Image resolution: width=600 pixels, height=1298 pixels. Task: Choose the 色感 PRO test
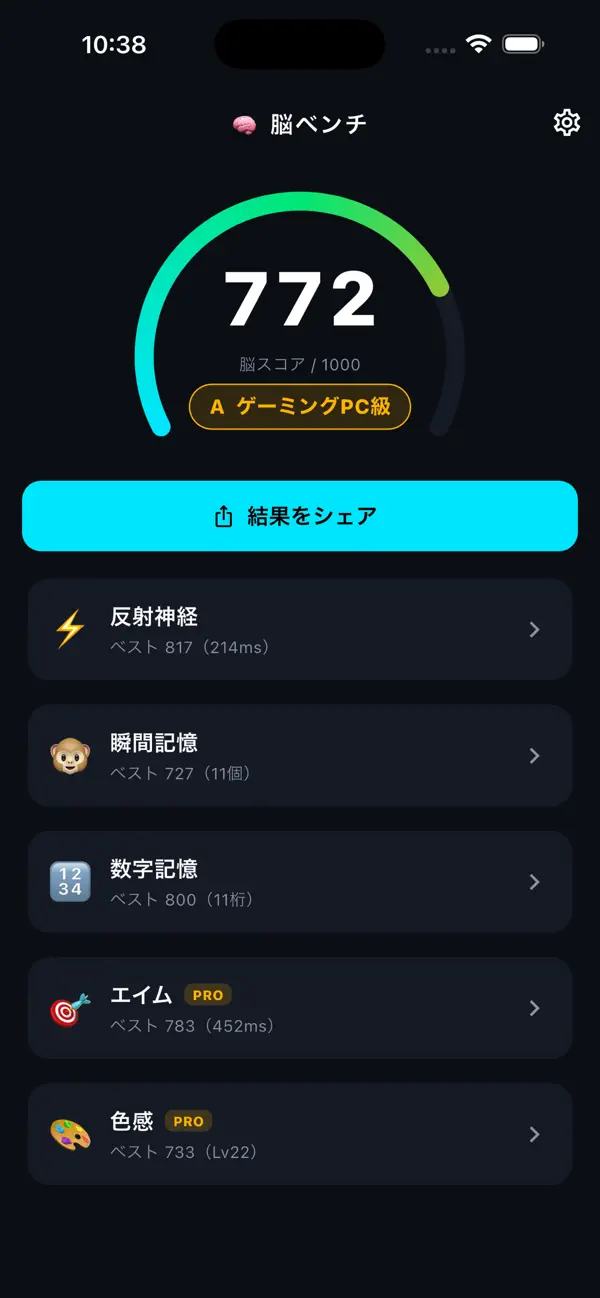[300, 1134]
